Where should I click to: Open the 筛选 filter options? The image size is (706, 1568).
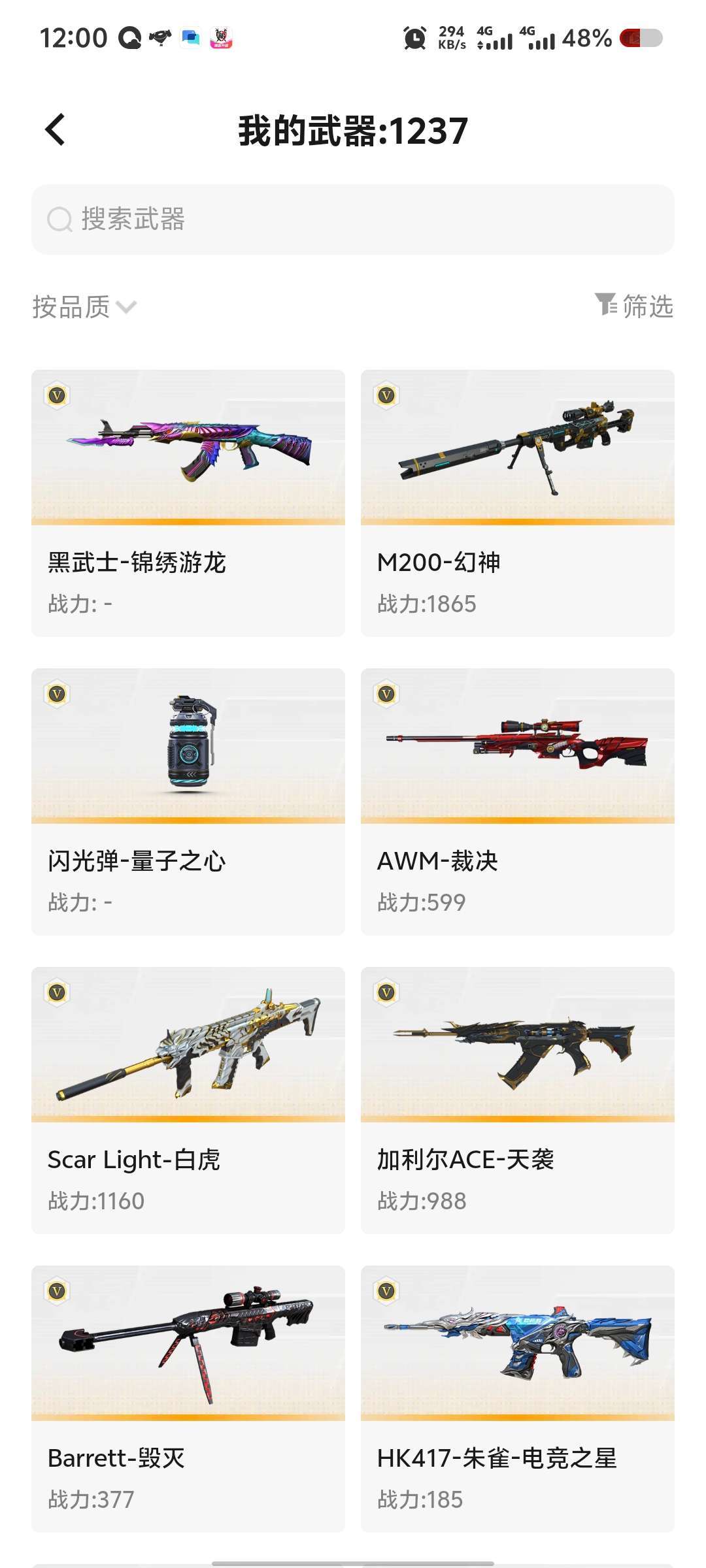633,306
